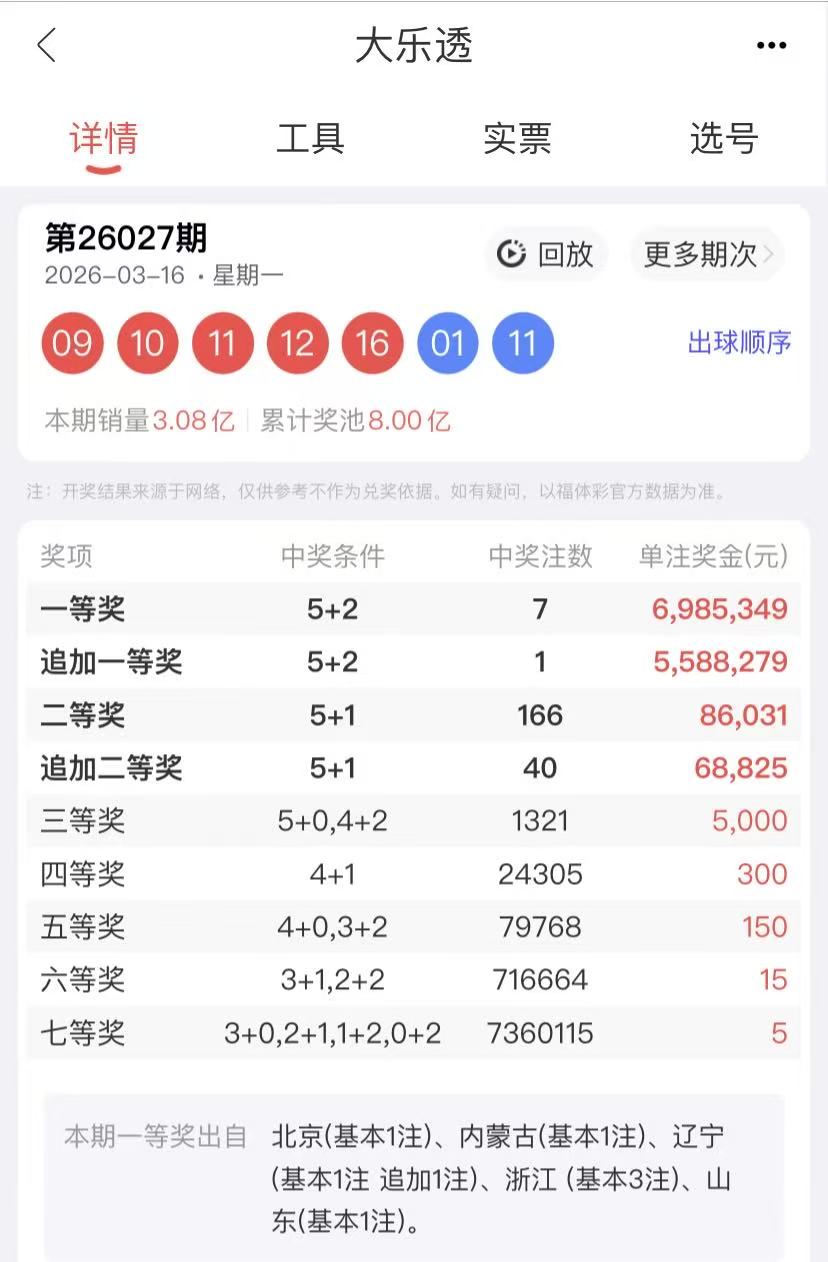Open the 选号 number picker tab

point(723,139)
